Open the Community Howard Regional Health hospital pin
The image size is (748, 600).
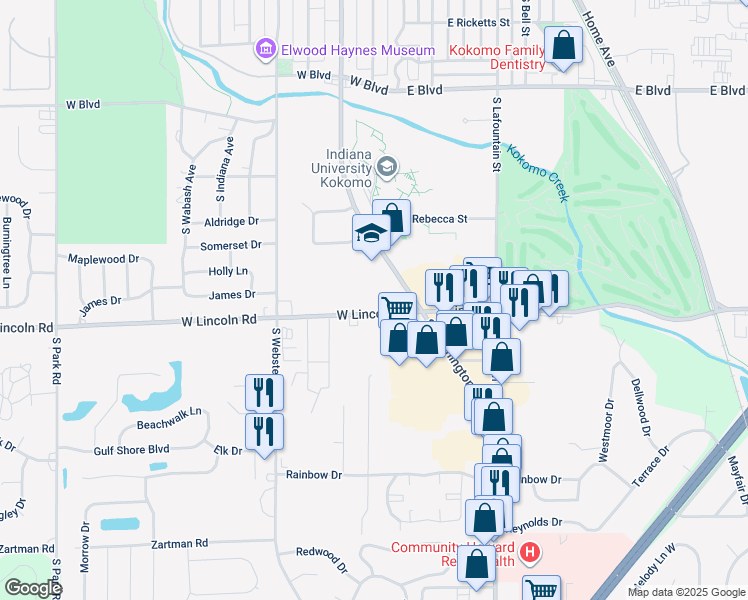click(x=530, y=551)
